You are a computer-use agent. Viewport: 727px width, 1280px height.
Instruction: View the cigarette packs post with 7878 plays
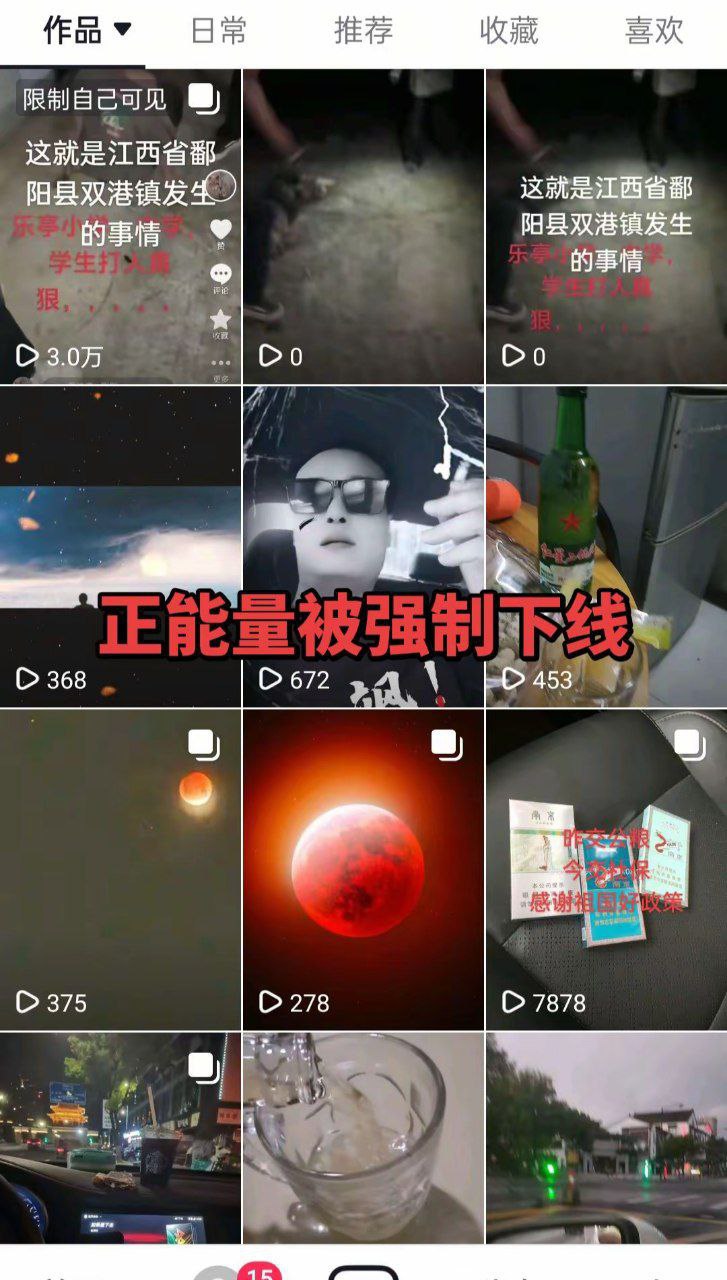(x=606, y=870)
